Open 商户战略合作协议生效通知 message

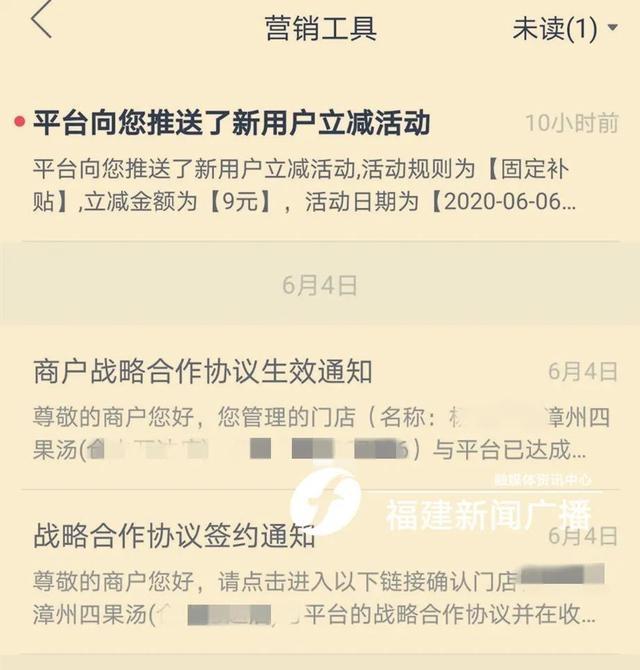click(x=203, y=372)
